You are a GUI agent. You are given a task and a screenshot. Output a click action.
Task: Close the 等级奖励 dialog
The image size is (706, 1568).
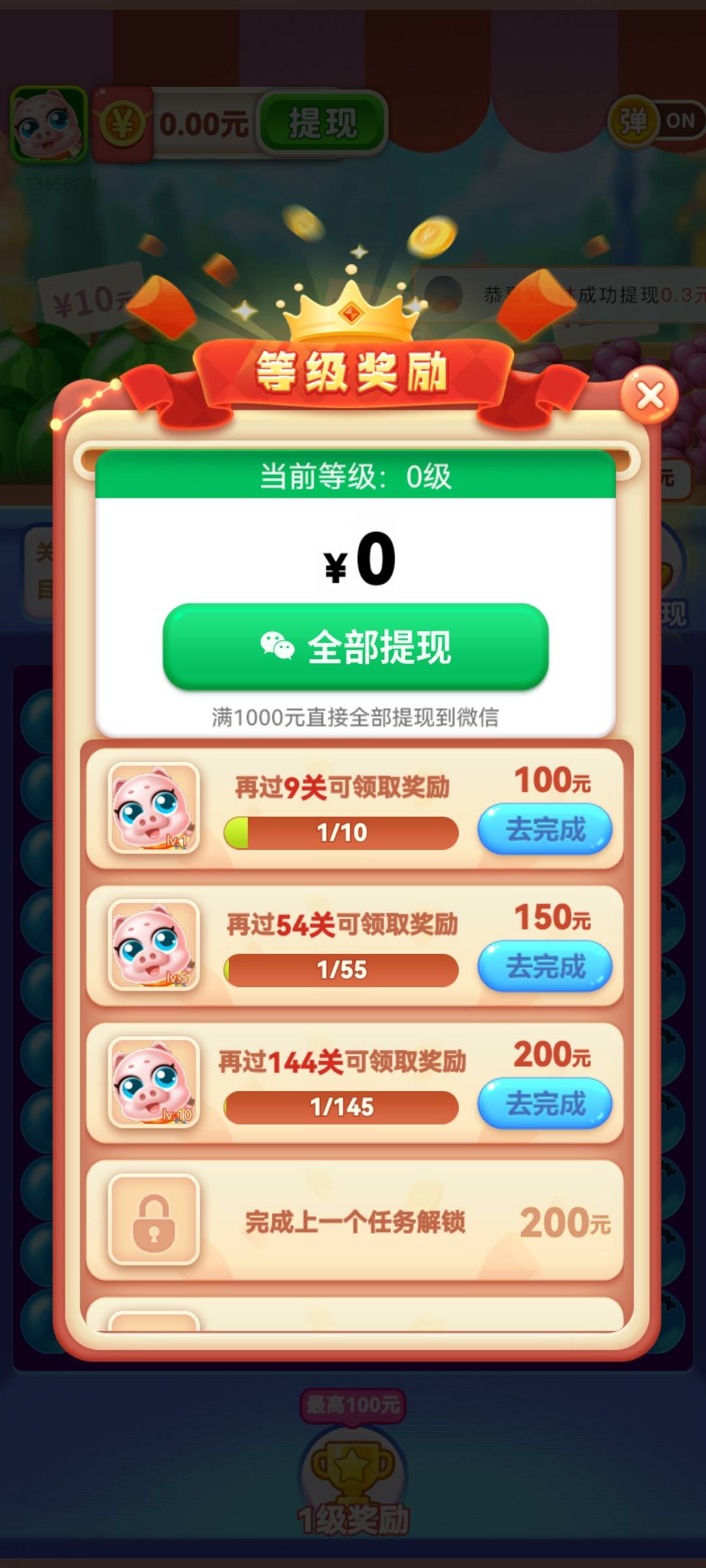(x=649, y=396)
